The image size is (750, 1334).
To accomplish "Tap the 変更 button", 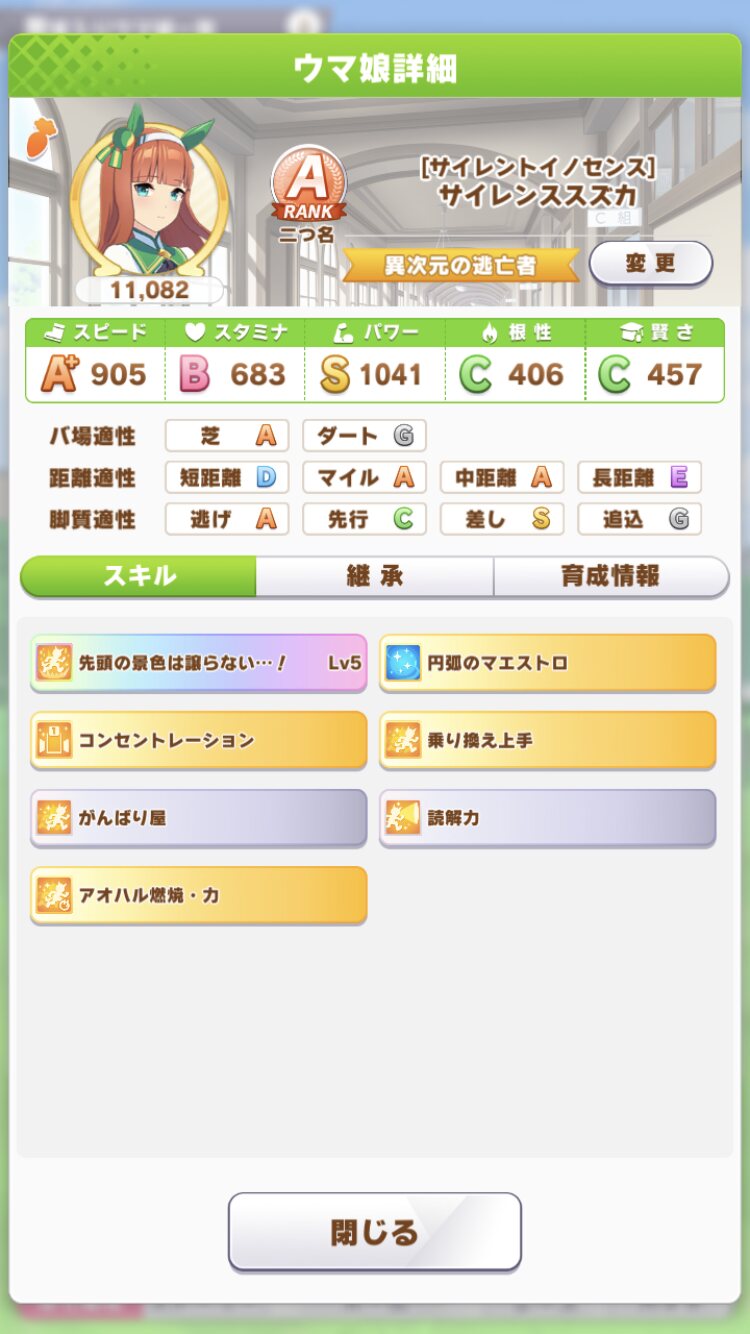I will [651, 264].
